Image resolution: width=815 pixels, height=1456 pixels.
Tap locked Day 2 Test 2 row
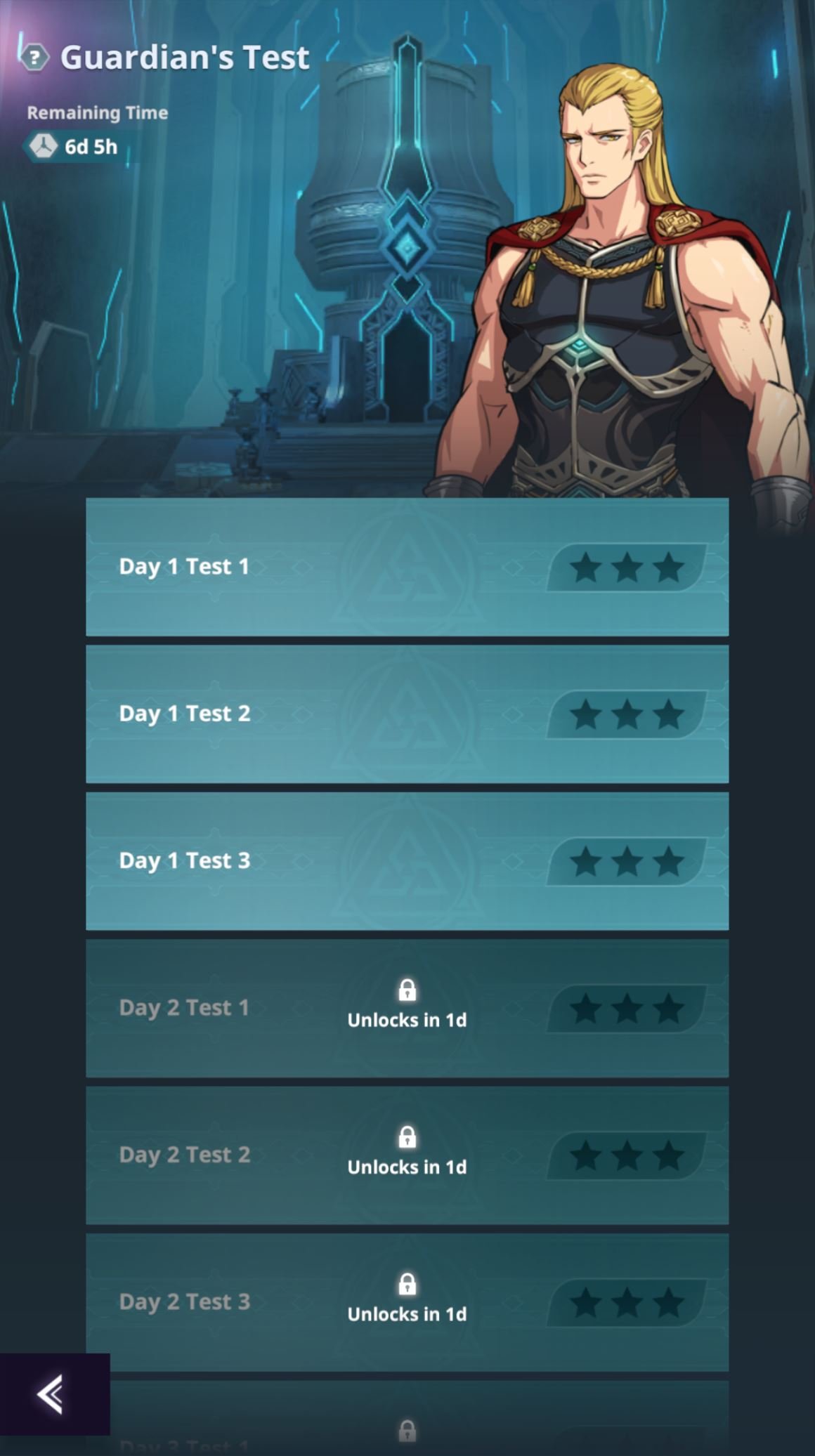point(407,1155)
